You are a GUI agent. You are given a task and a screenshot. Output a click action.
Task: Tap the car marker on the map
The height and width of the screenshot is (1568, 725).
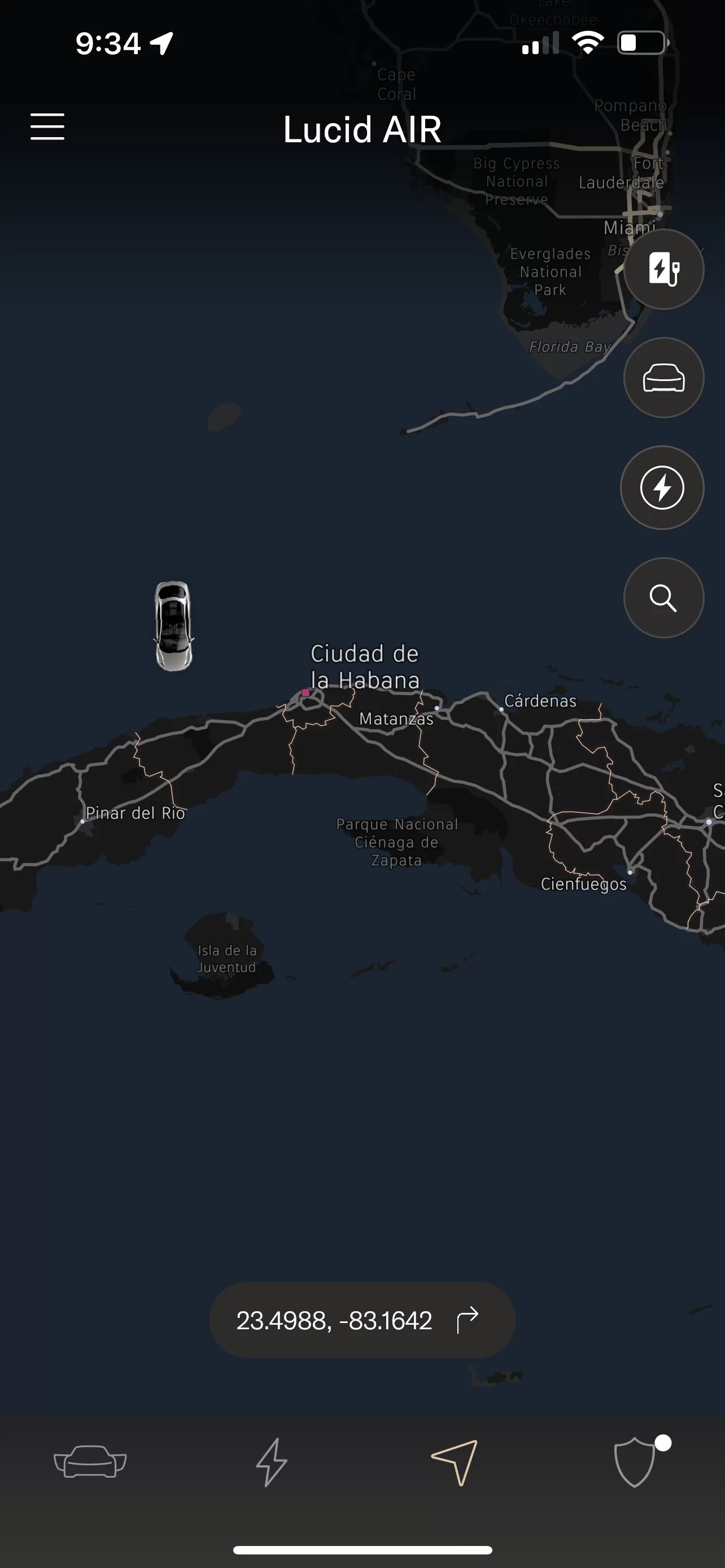point(173,626)
